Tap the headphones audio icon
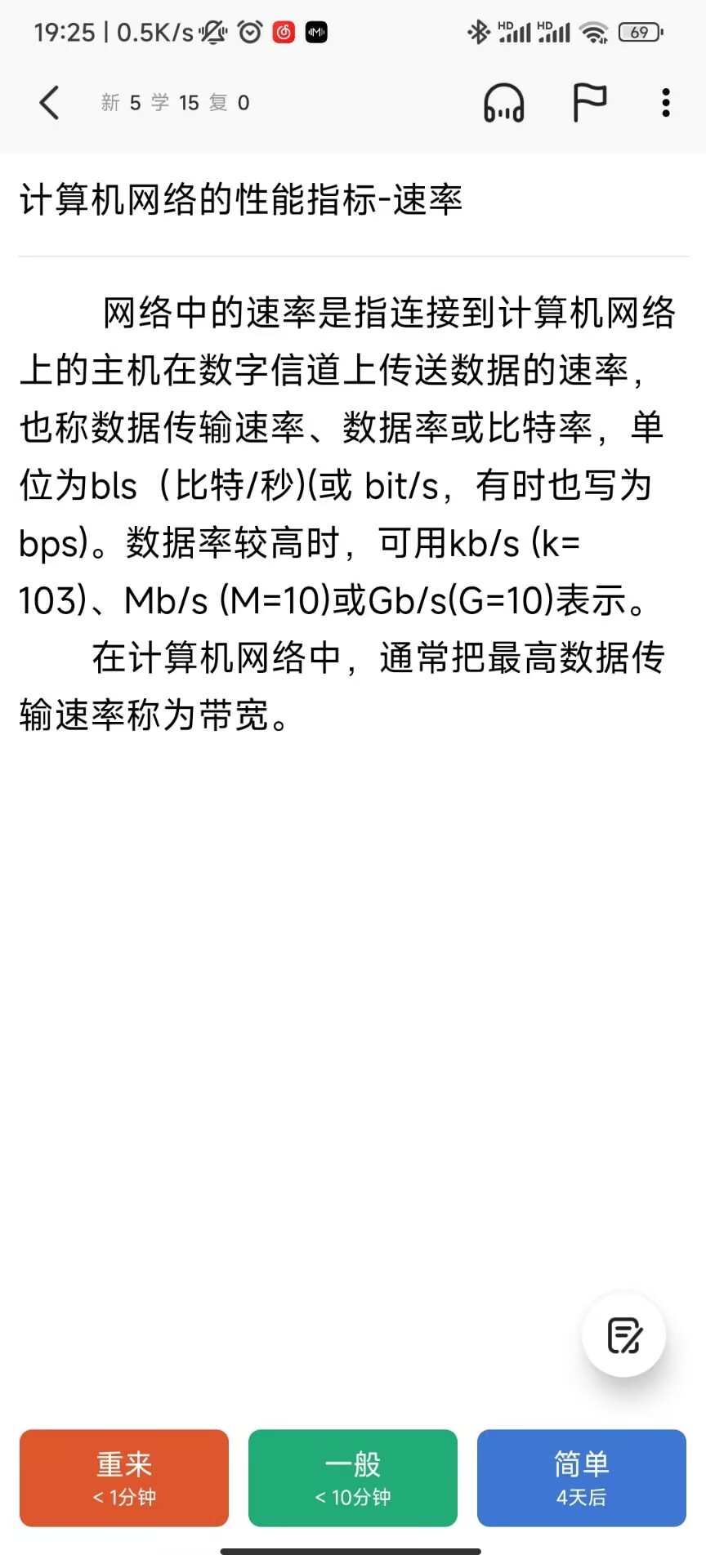This screenshot has height=1568, width=706. [x=504, y=103]
